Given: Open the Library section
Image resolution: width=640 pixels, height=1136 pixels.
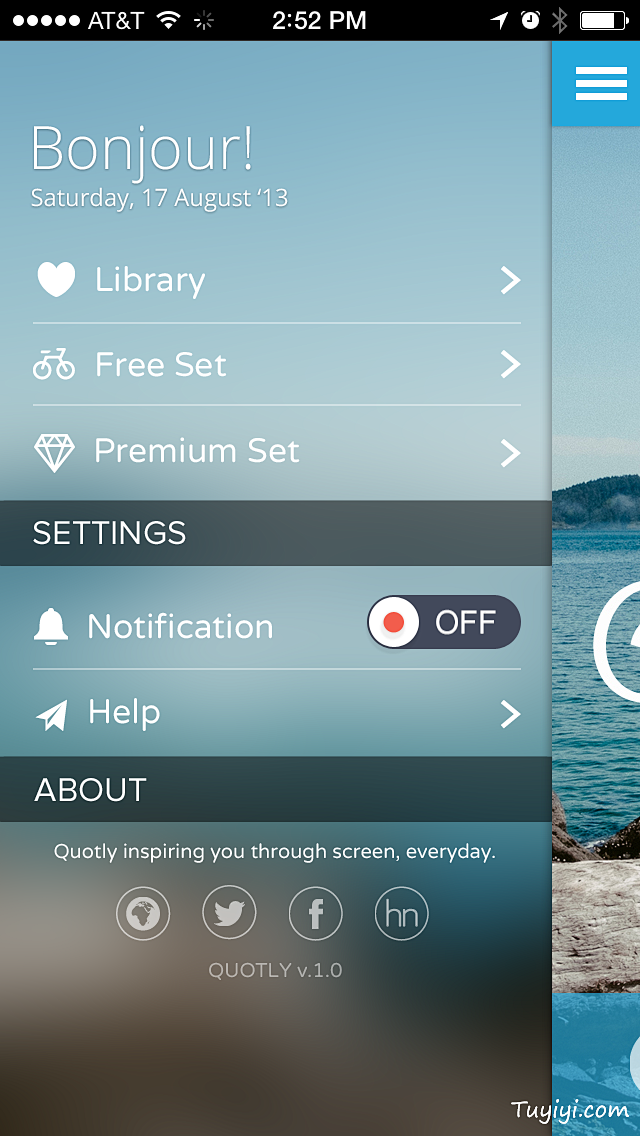Looking at the screenshot, I should pos(276,281).
